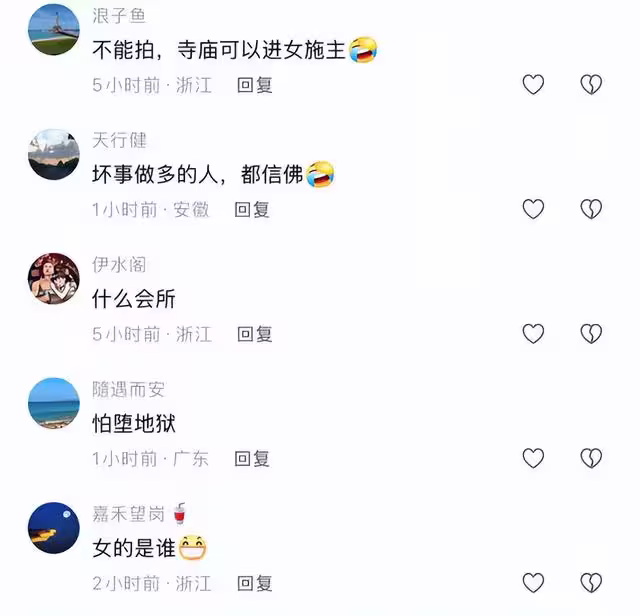Like 浪子鱼's comment
The image size is (640, 616).
533,85
